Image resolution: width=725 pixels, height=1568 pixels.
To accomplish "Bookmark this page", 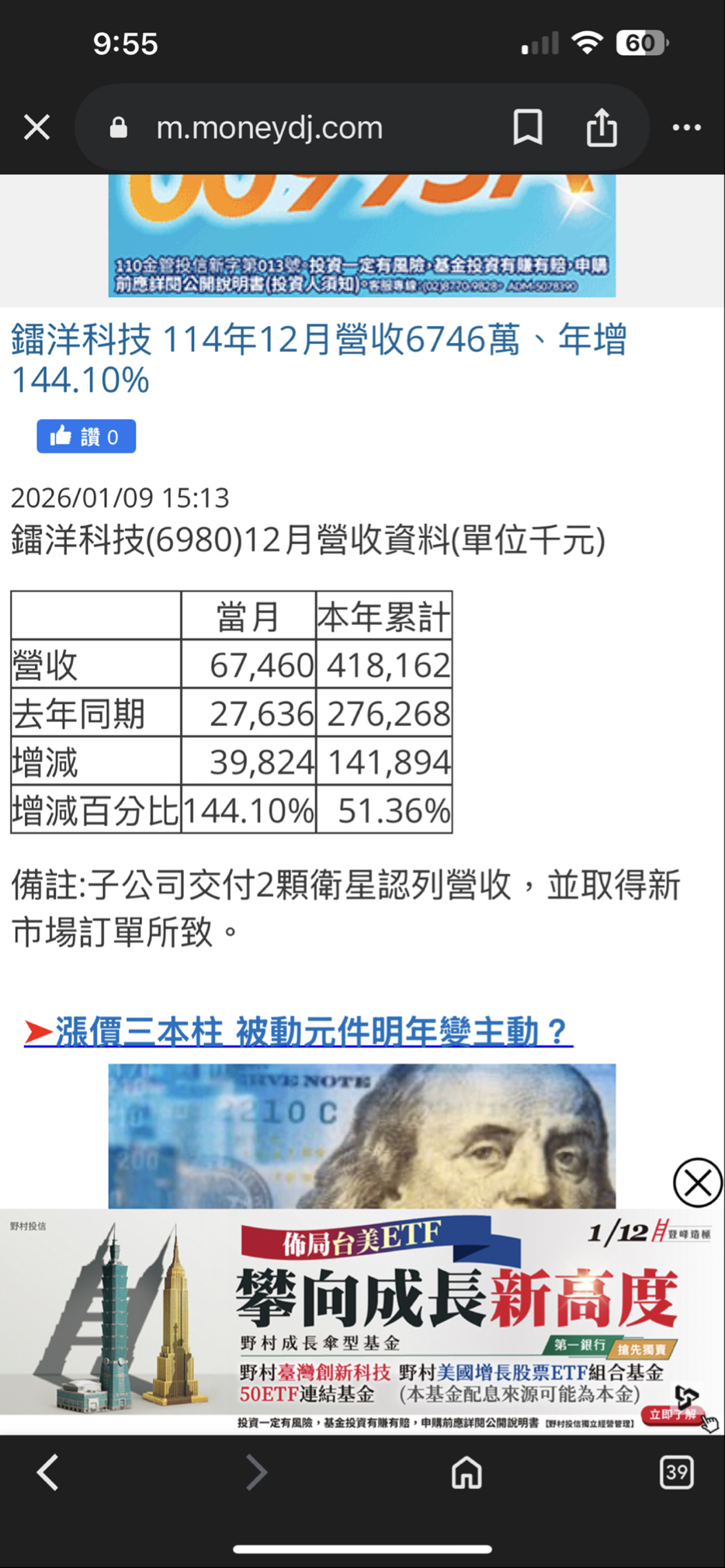I will tap(528, 127).
